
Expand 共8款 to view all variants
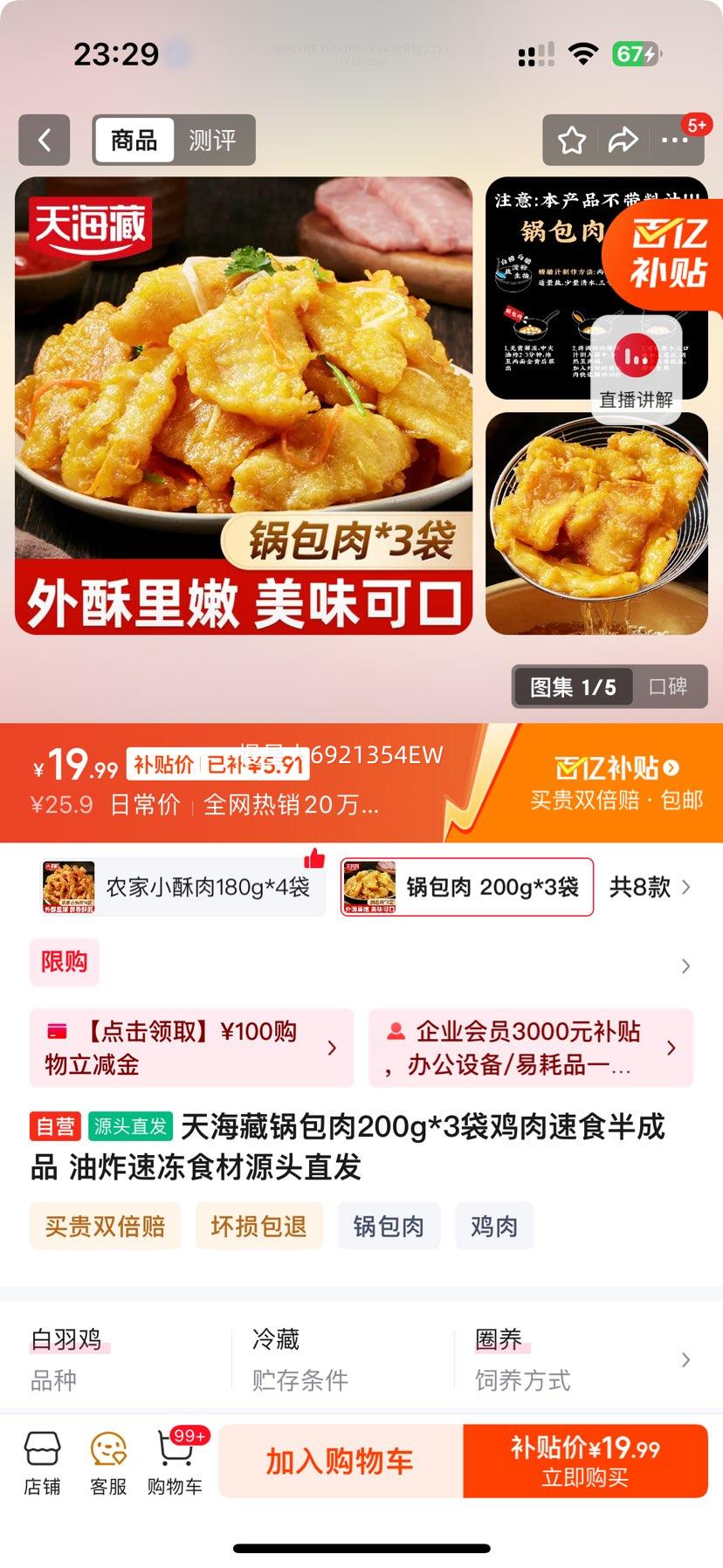click(x=650, y=887)
